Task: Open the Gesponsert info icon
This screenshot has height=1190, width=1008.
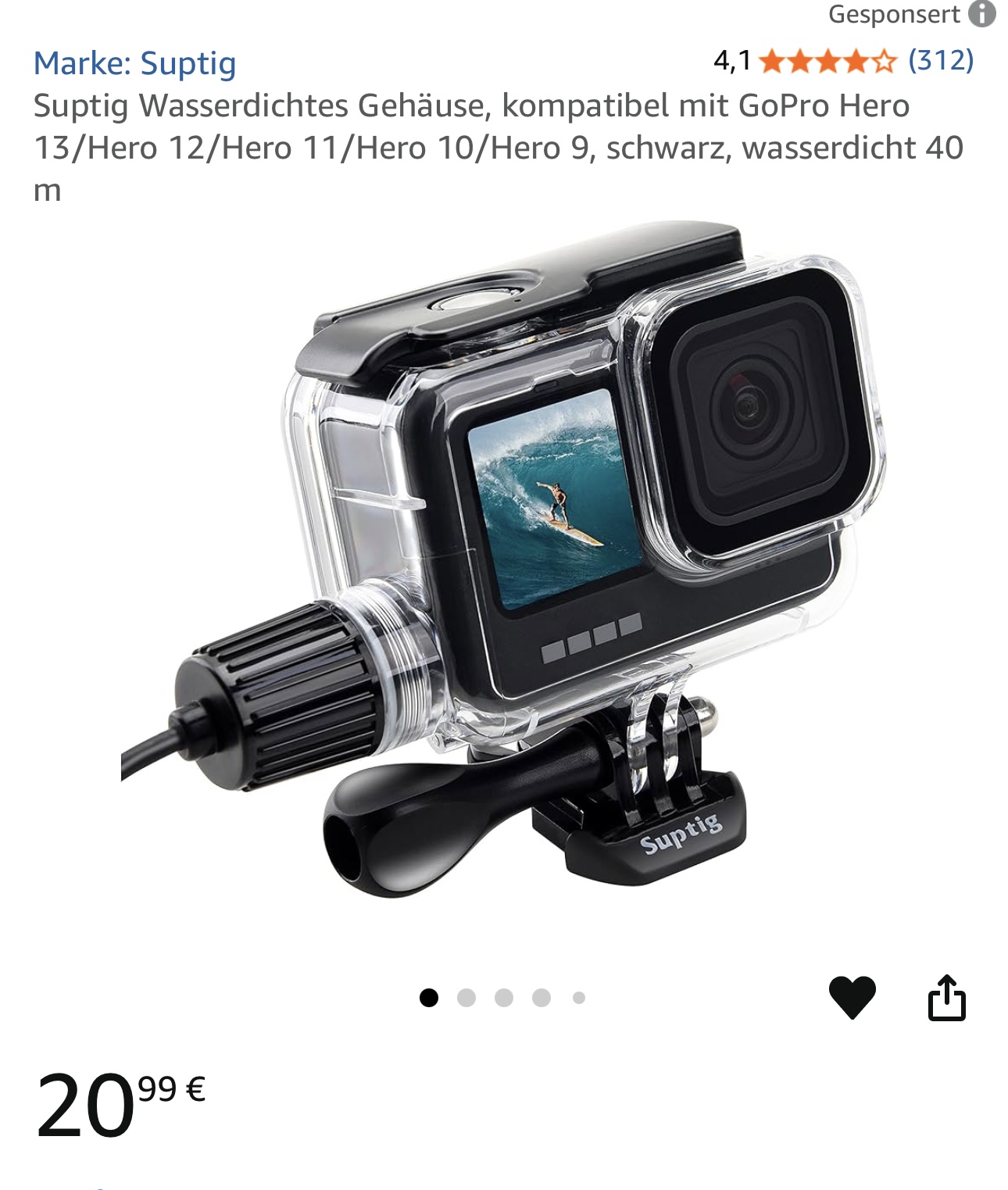Action: pos(981,14)
